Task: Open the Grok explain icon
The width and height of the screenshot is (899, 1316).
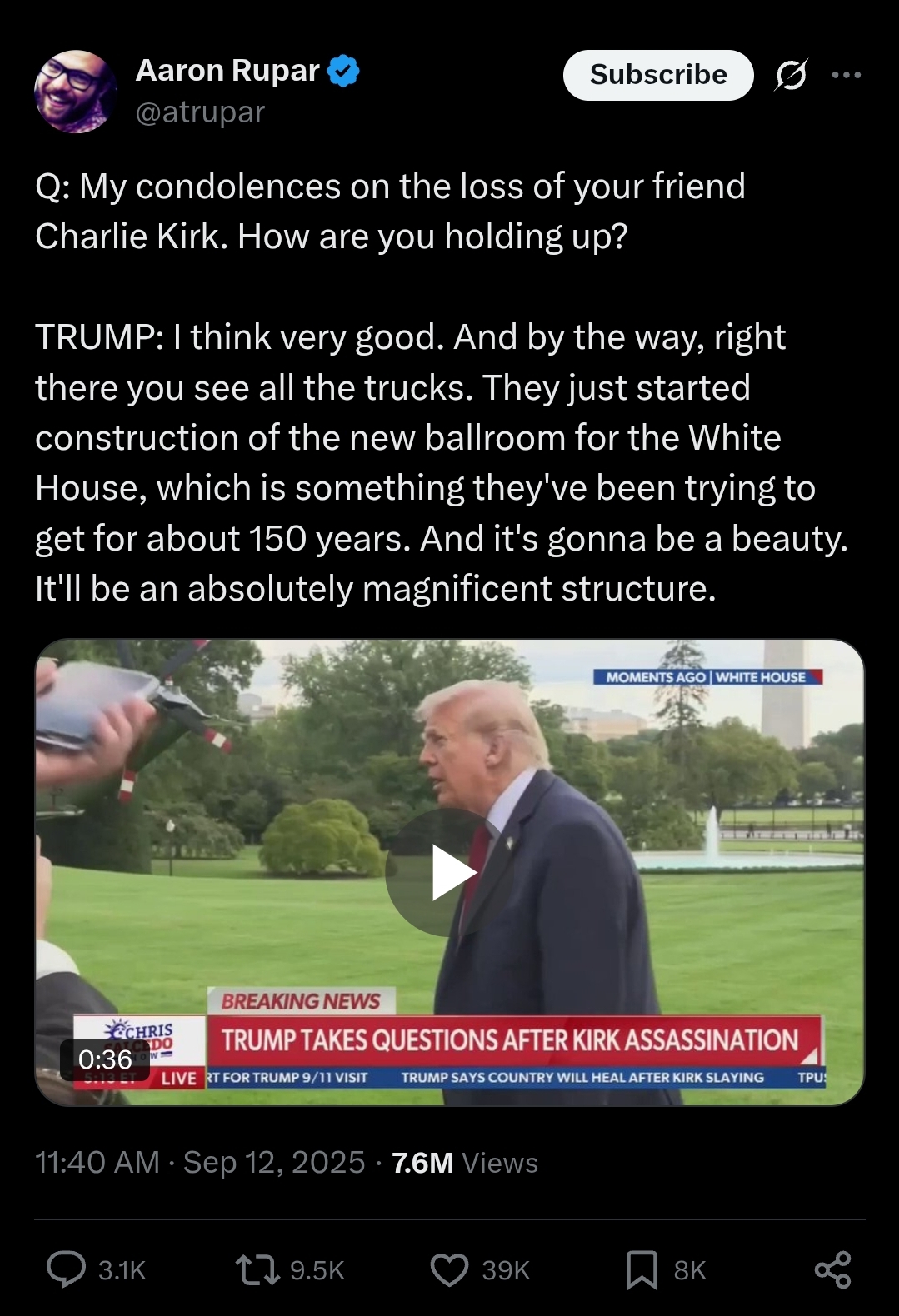Action: [790, 76]
